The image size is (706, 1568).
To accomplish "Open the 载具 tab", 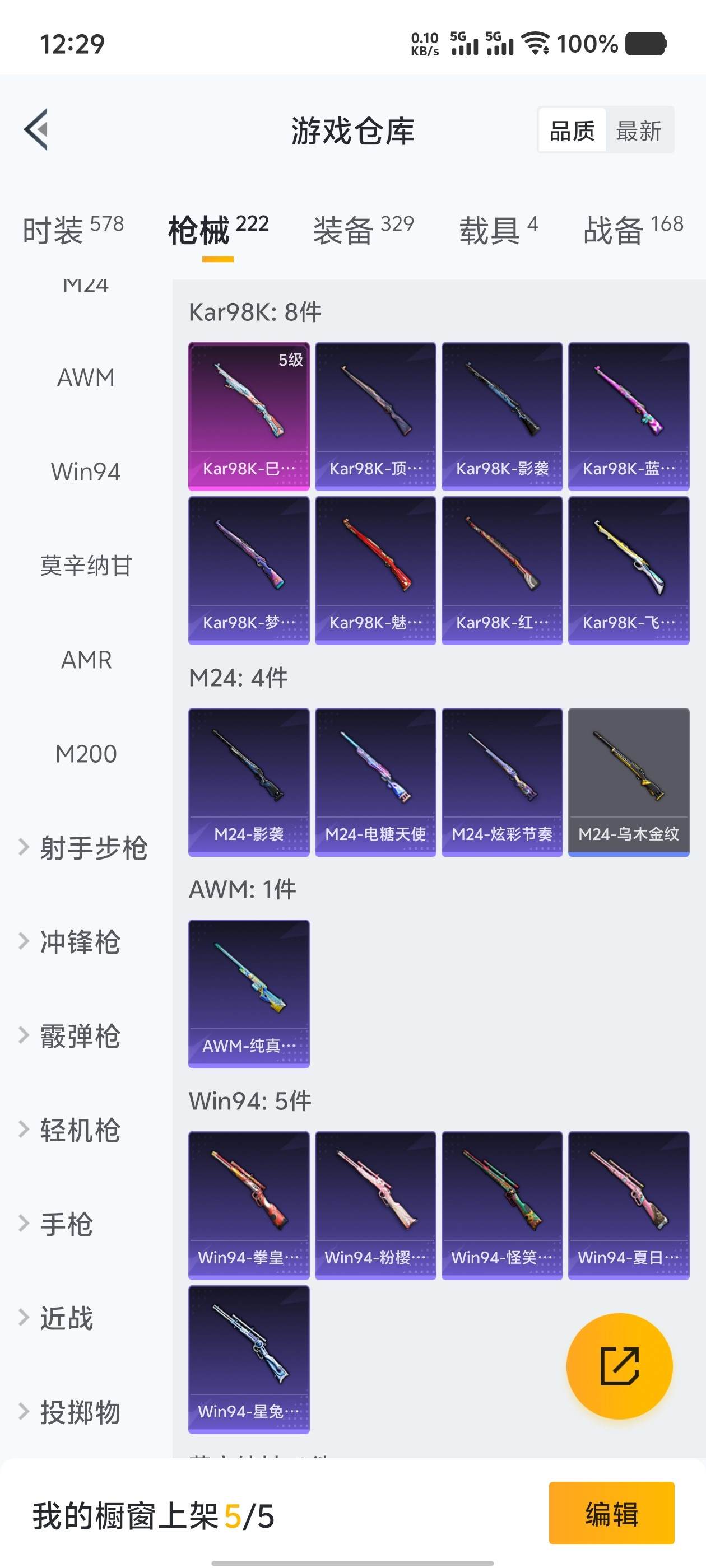I will click(498, 230).
